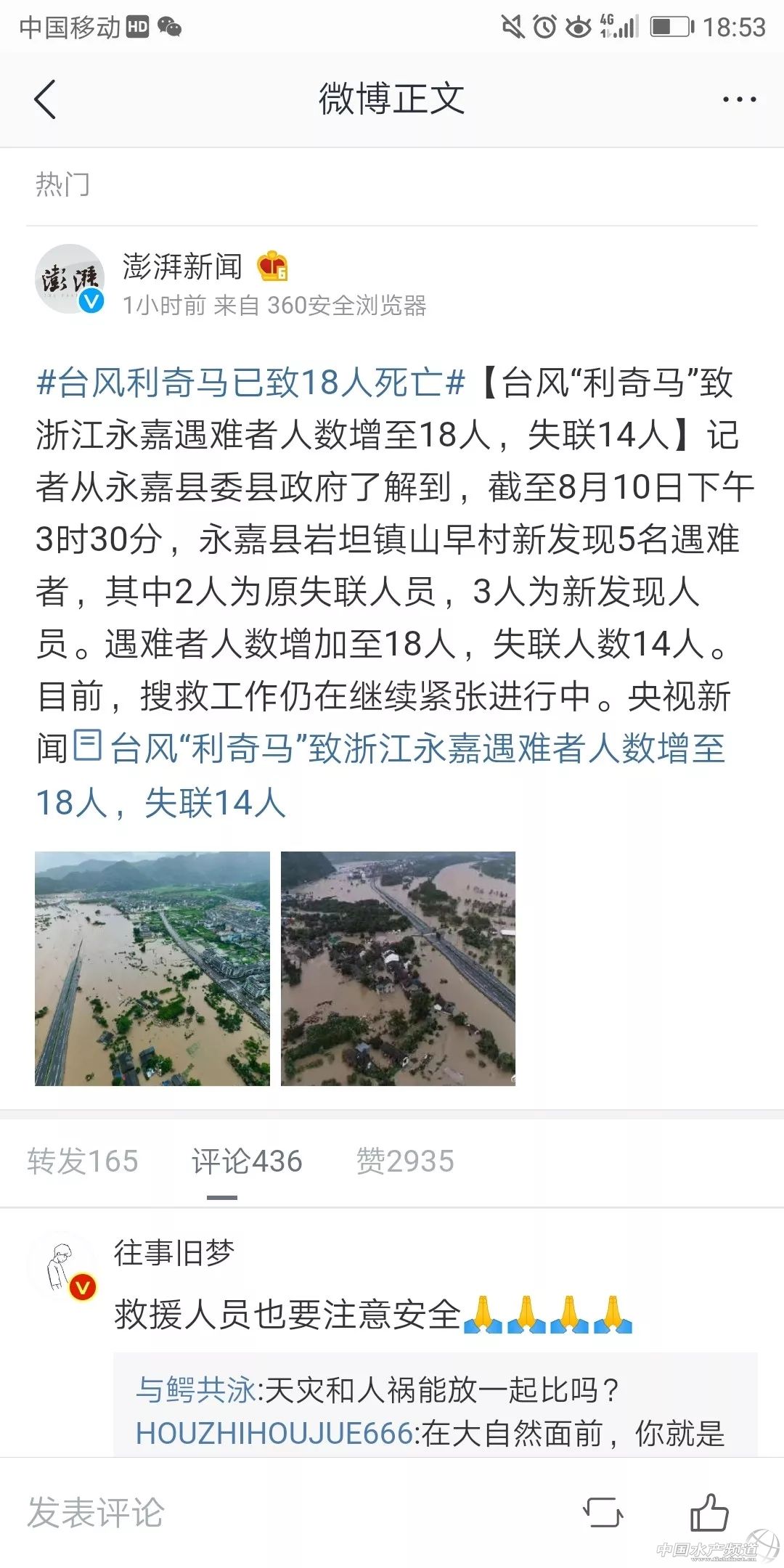The image size is (784, 1568).
Task: Open 澎湃新闻 profile avatar
Action: coord(70,279)
